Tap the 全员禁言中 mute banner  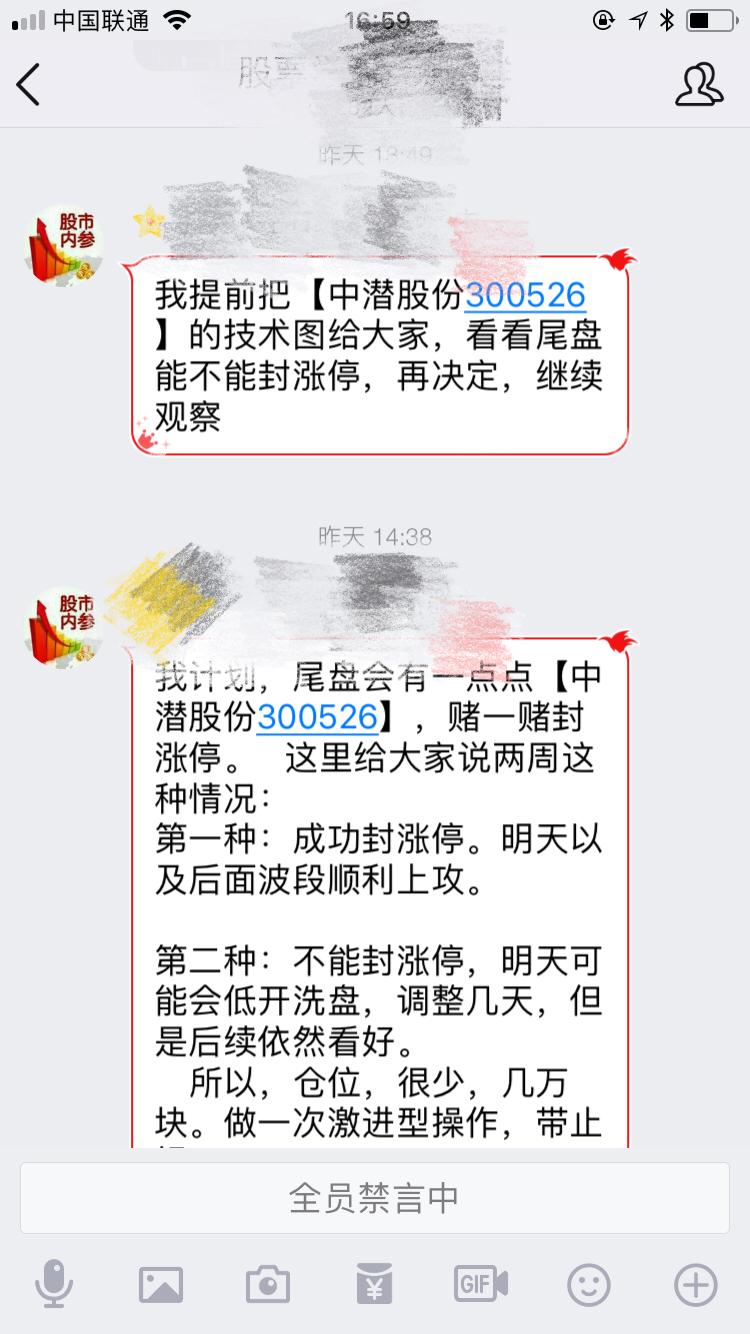click(x=375, y=1197)
